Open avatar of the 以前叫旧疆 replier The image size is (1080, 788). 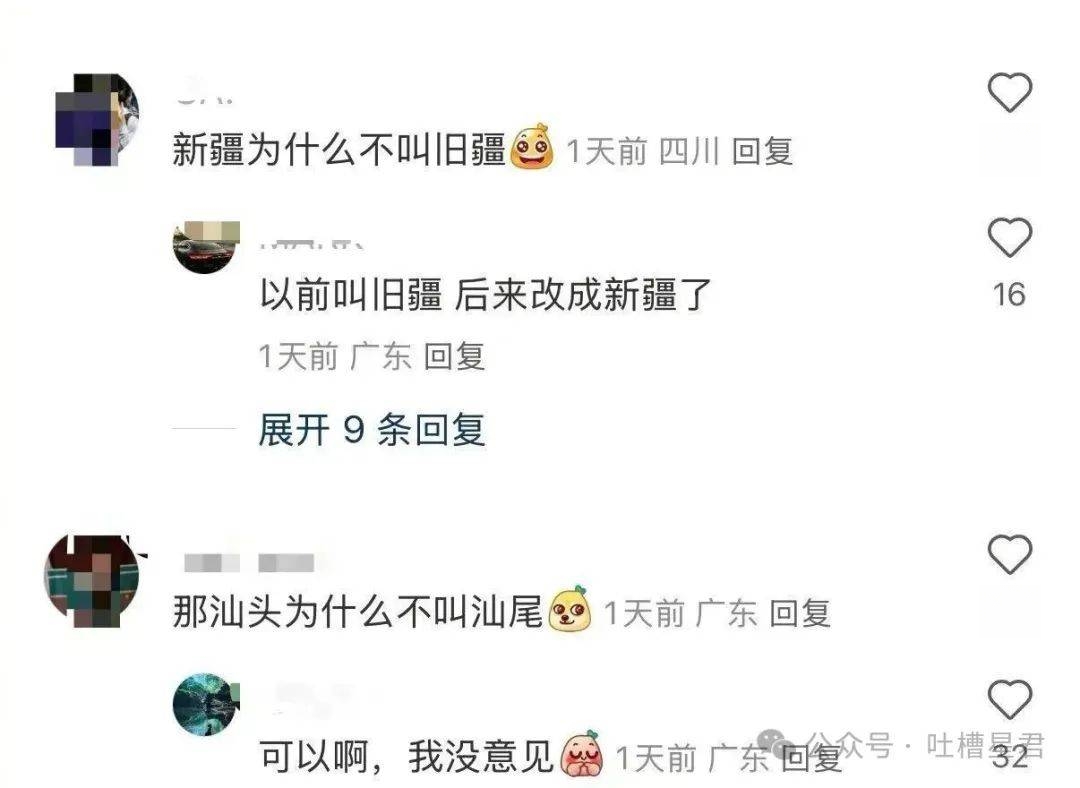point(206,247)
